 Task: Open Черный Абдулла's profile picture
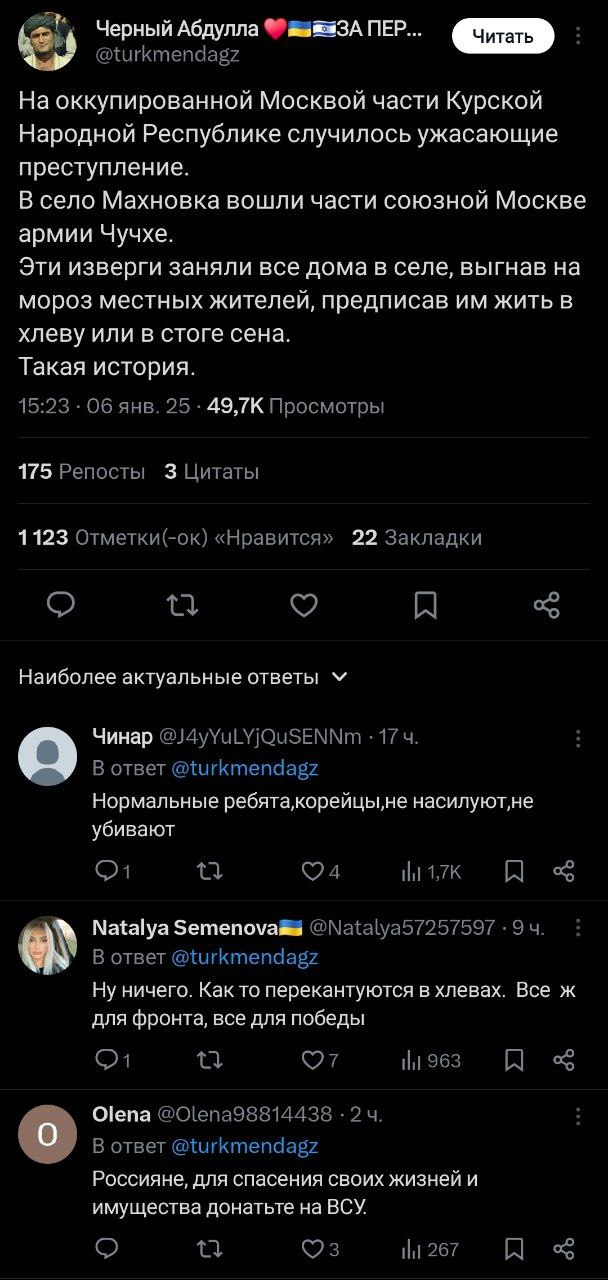[47, 42]
